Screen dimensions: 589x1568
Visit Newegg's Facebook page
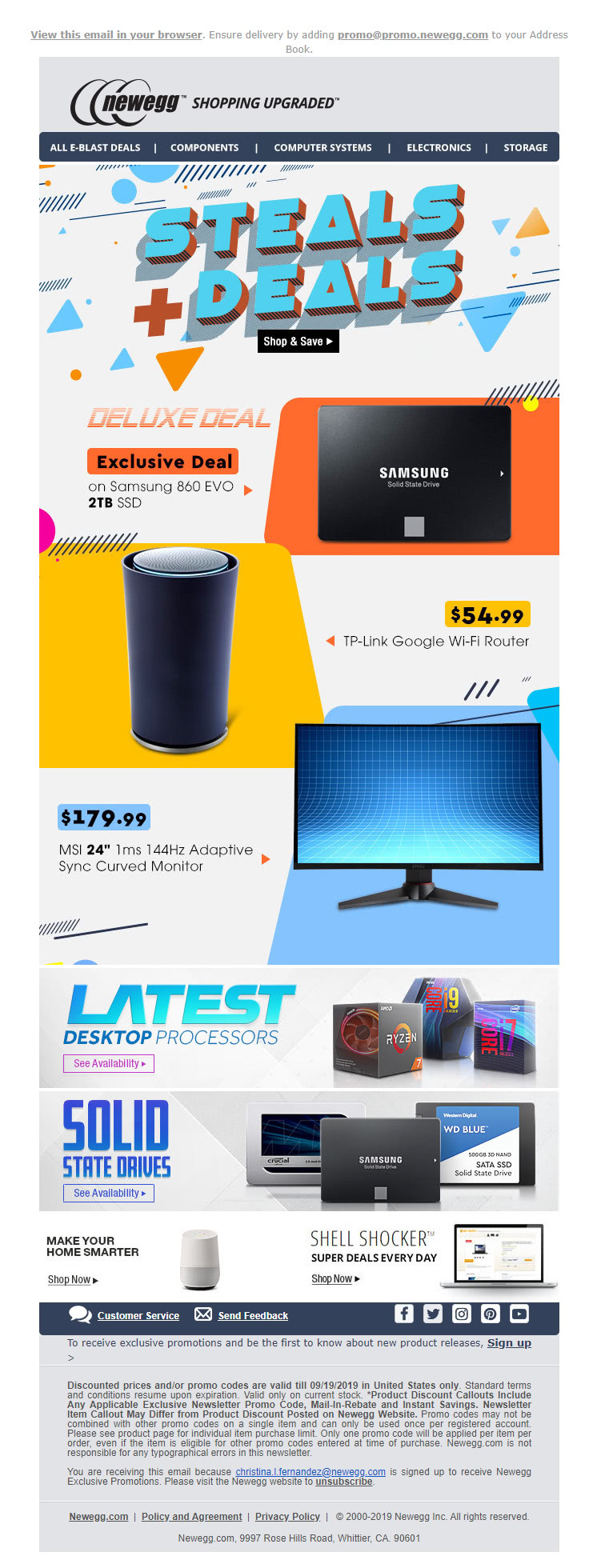404,1314
